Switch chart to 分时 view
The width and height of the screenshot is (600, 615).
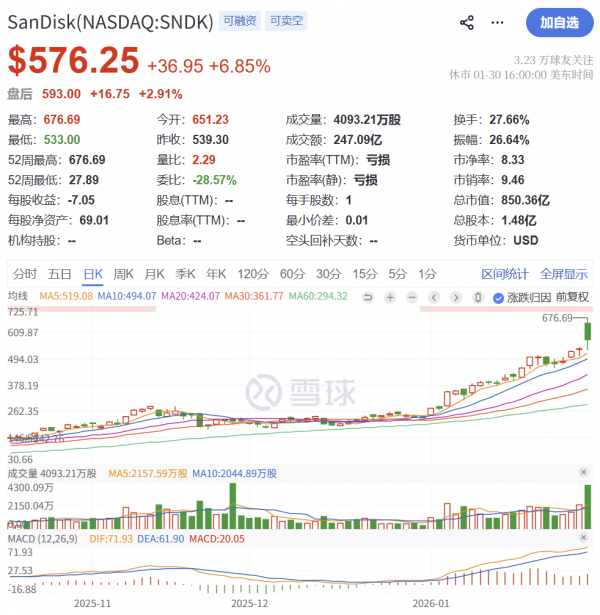[x=25, y=274]
